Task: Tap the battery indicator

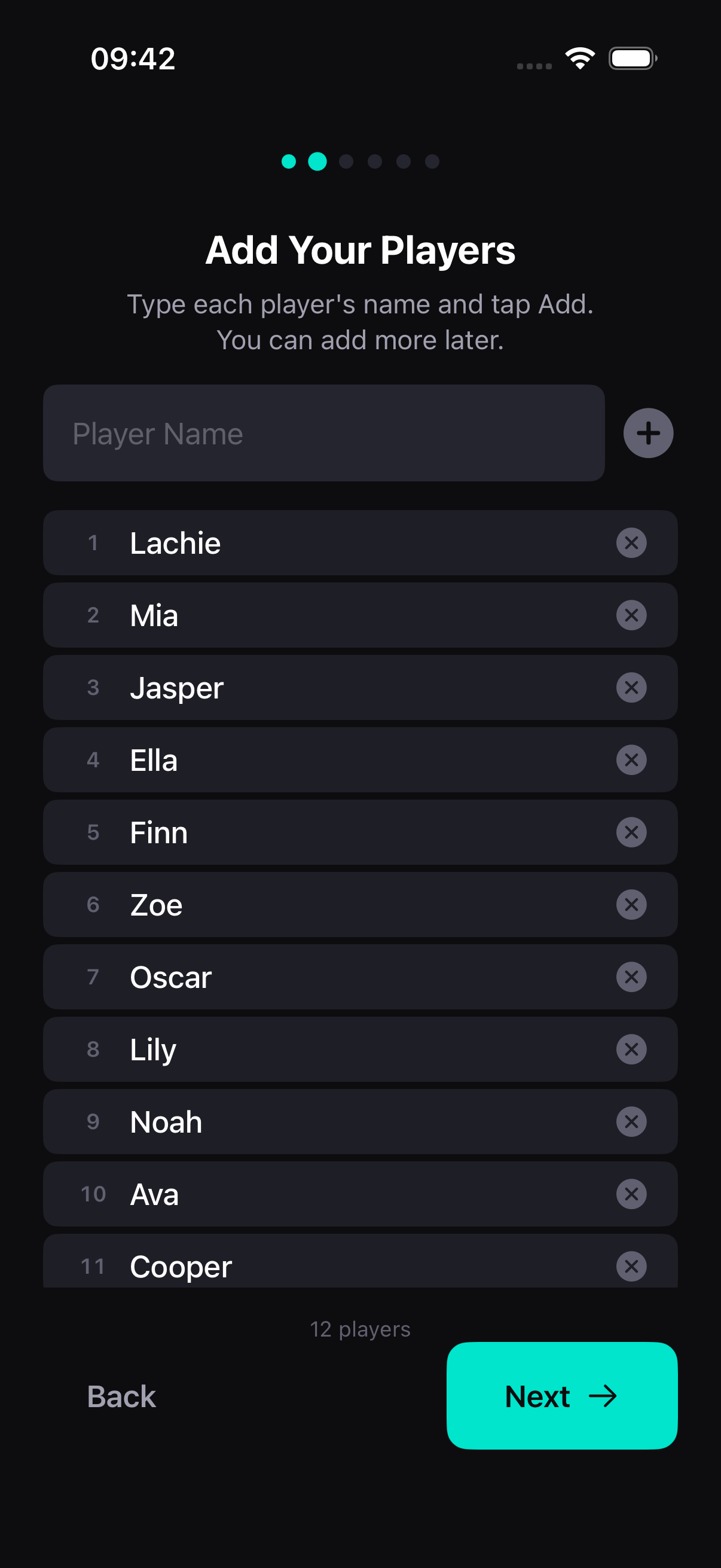Action: pos(631,58)
